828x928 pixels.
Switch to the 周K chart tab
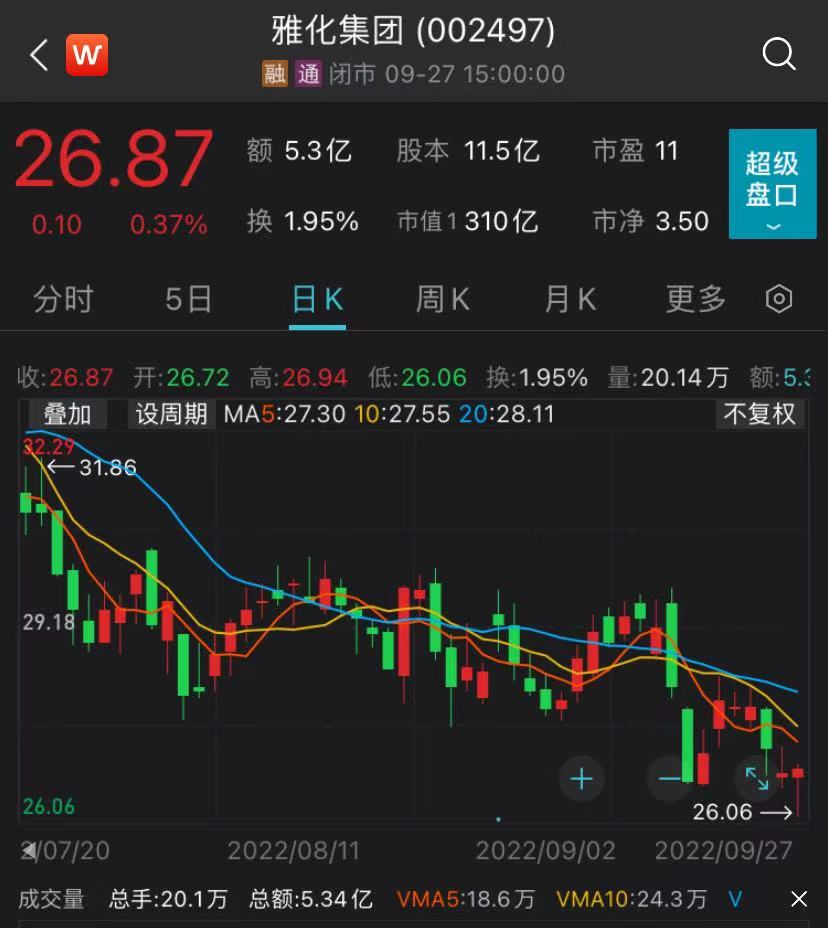(x=442, y=299)
